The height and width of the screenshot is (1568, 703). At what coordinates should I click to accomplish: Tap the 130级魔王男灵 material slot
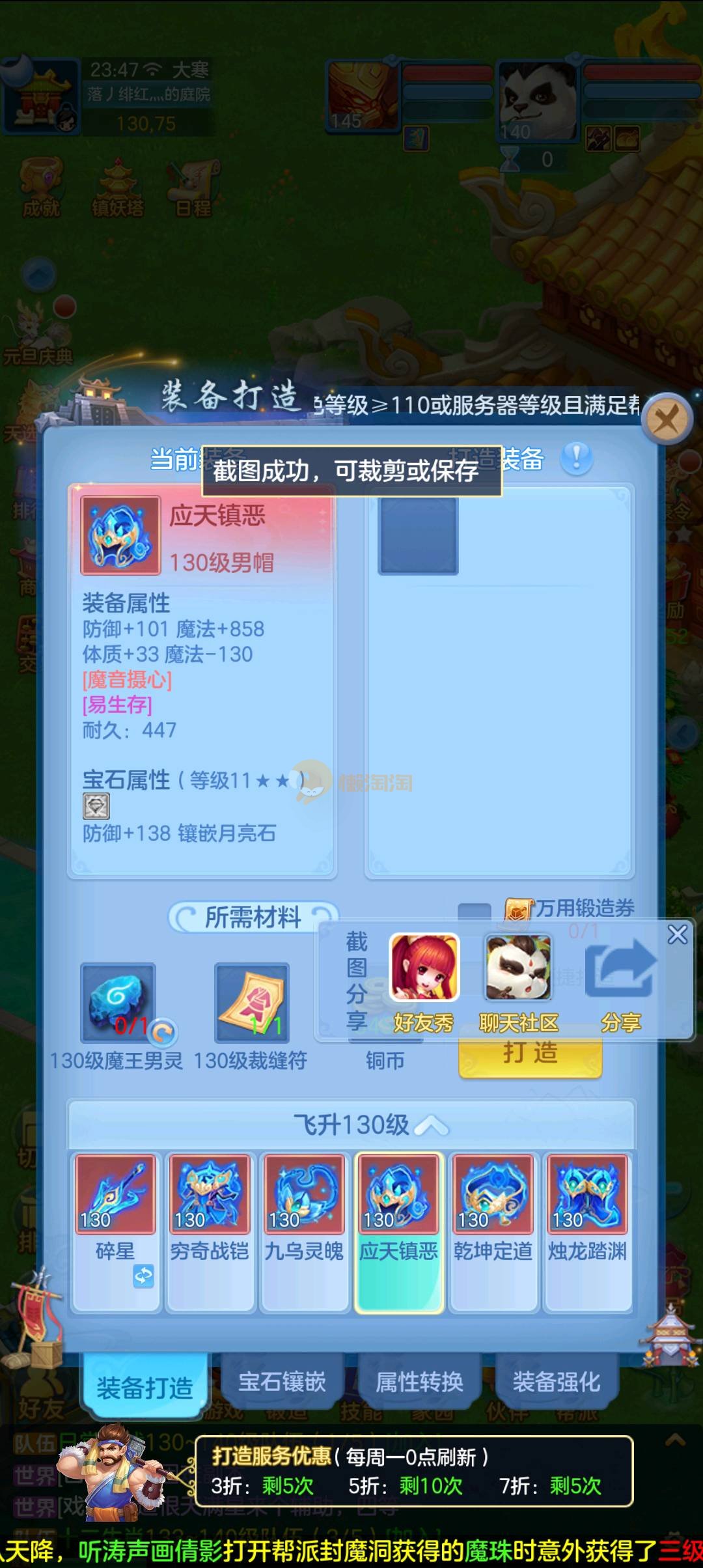[x=118, y=1003]
